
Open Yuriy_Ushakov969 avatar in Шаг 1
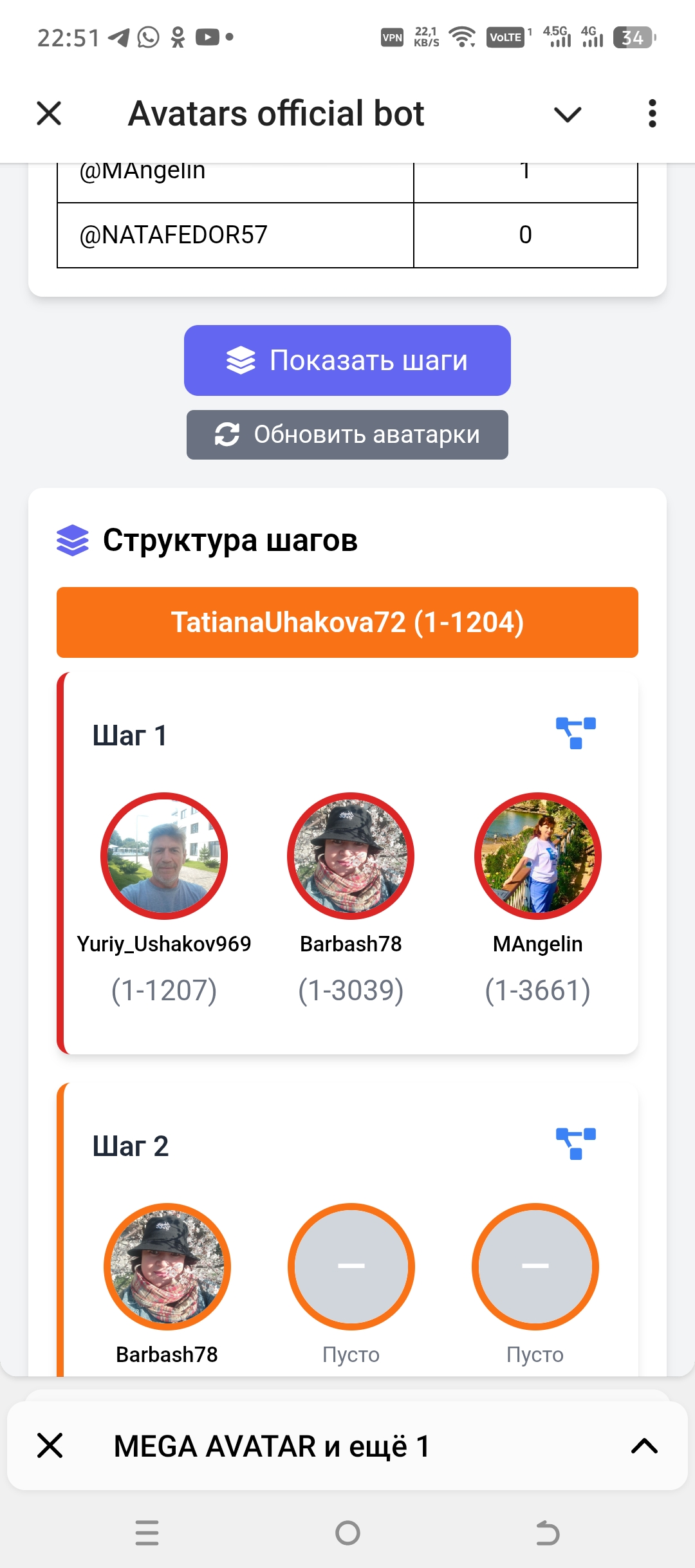164,856
